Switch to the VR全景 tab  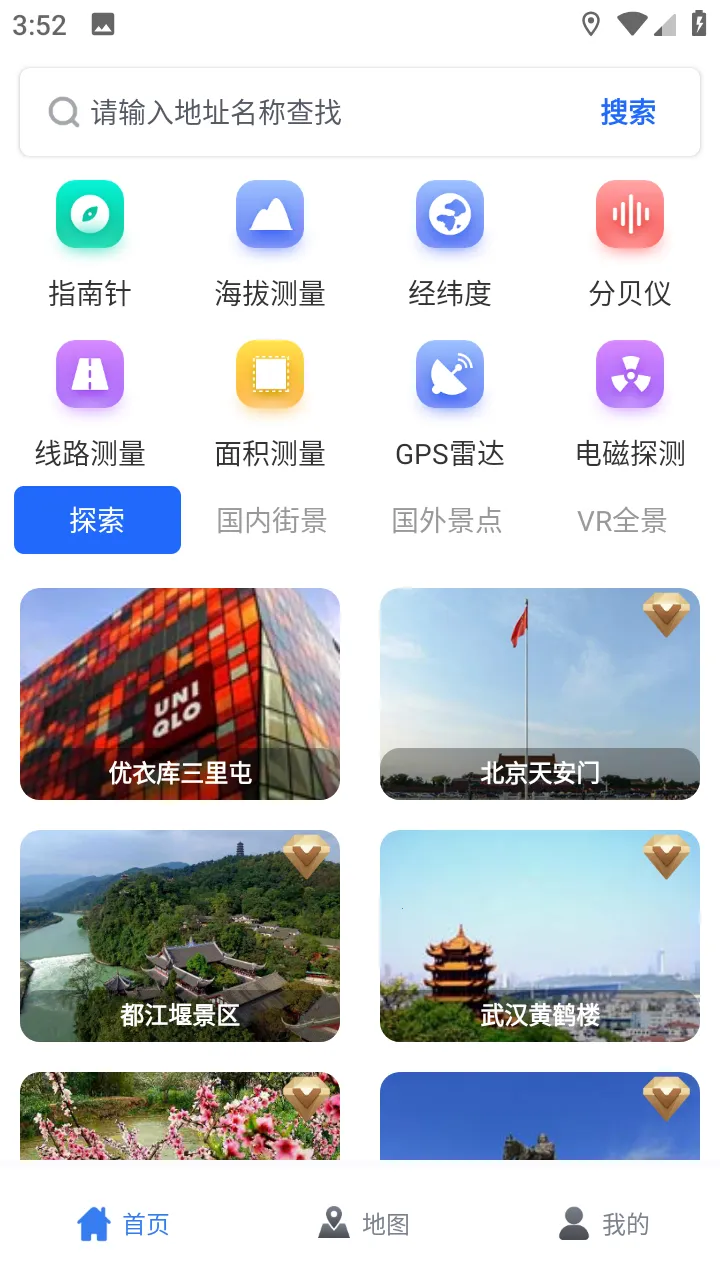pos(622,520)
